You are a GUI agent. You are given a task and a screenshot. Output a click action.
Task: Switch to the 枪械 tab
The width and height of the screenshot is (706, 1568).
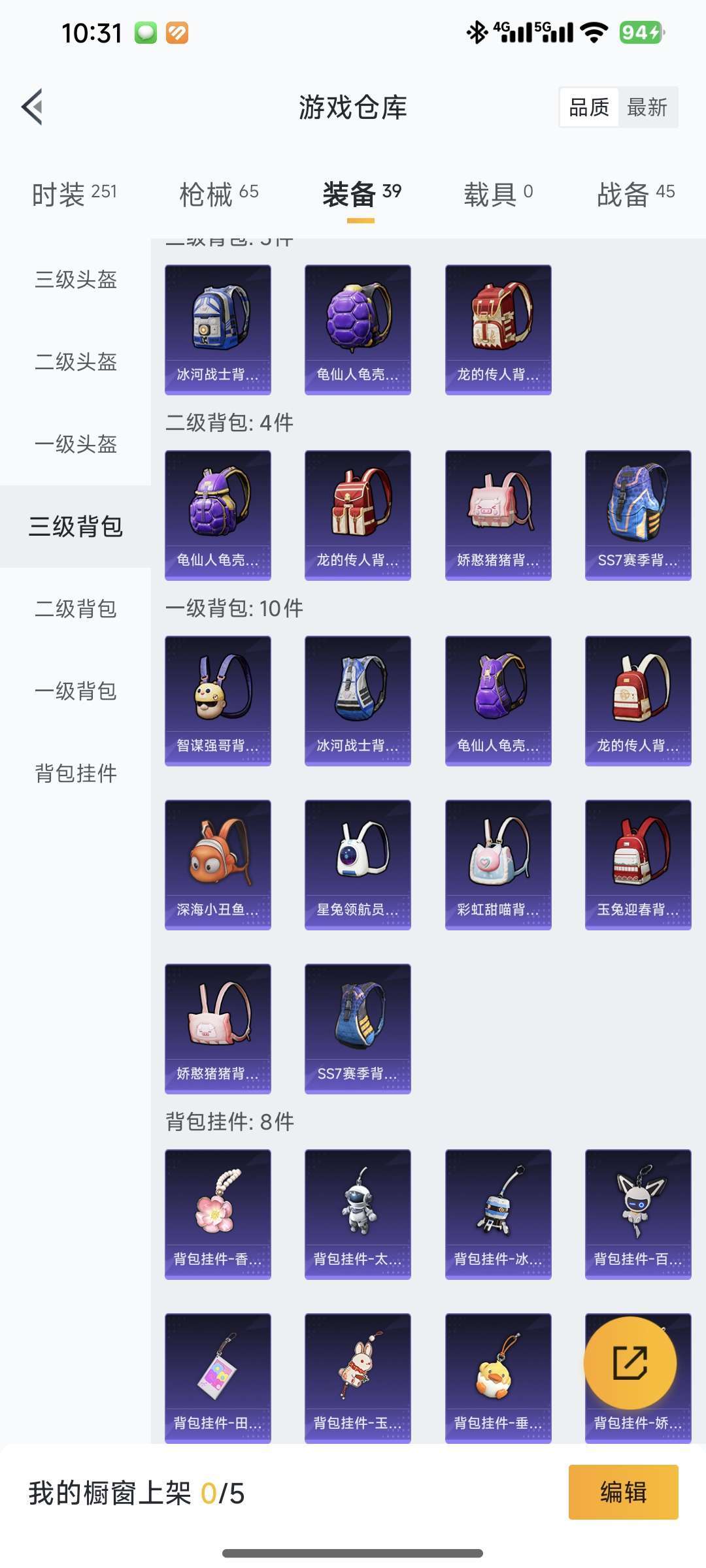[x=219, y=193]
